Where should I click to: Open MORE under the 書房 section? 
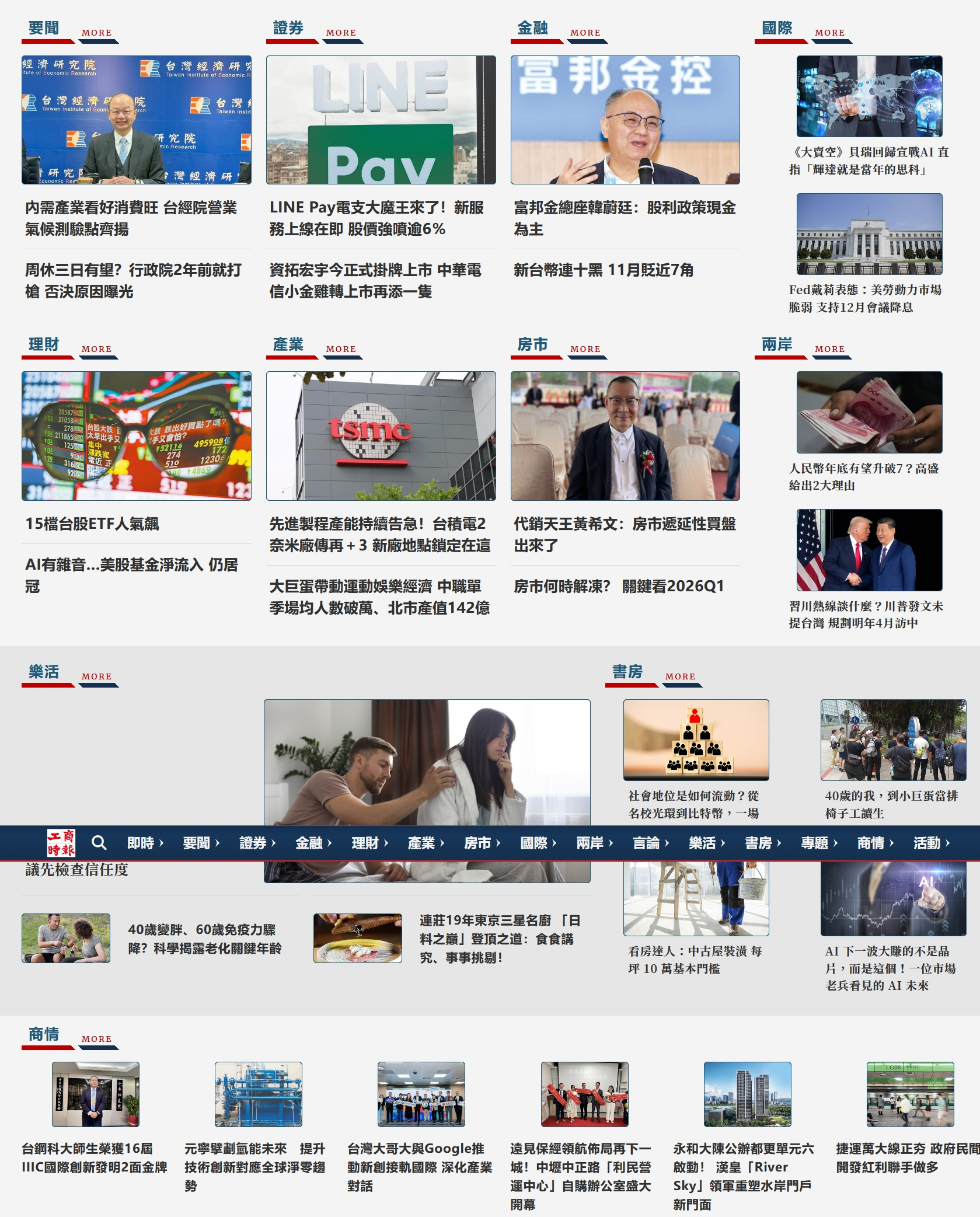(x=680, y=676)
